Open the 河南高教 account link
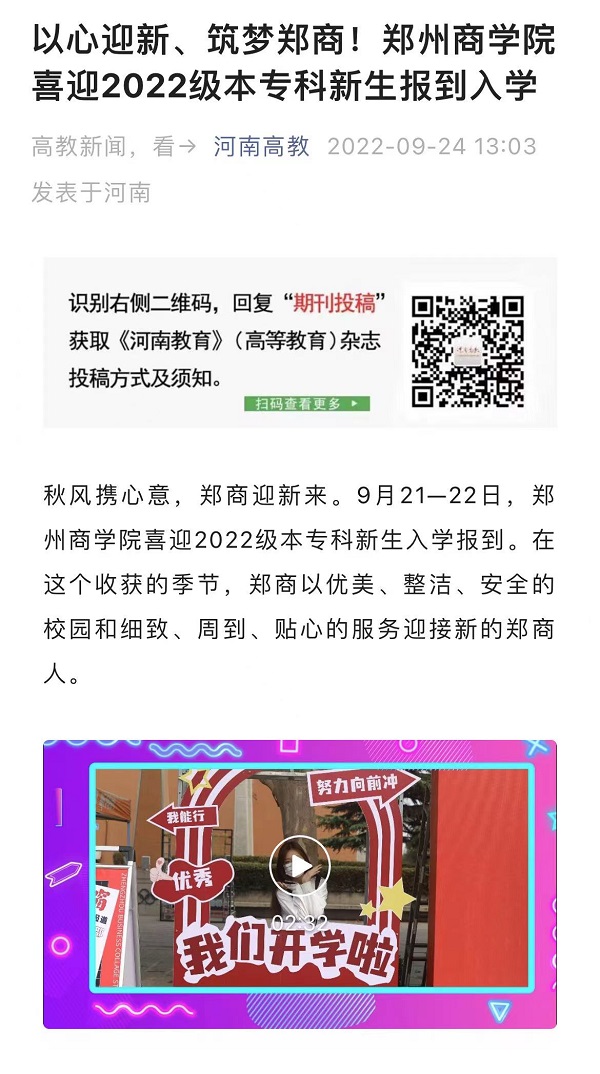 (x=261, y=147)
